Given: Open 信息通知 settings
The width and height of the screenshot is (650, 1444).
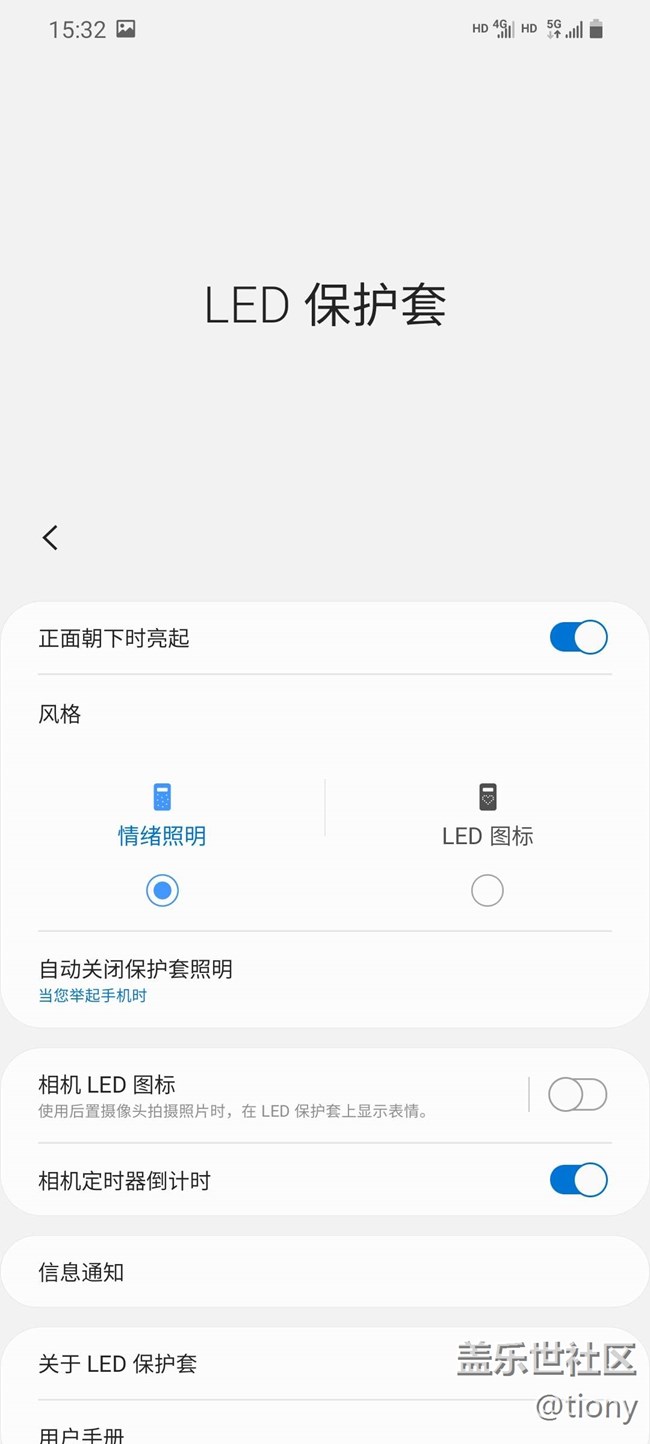Looking at the screenshot, I should [x=325, y=1272].
